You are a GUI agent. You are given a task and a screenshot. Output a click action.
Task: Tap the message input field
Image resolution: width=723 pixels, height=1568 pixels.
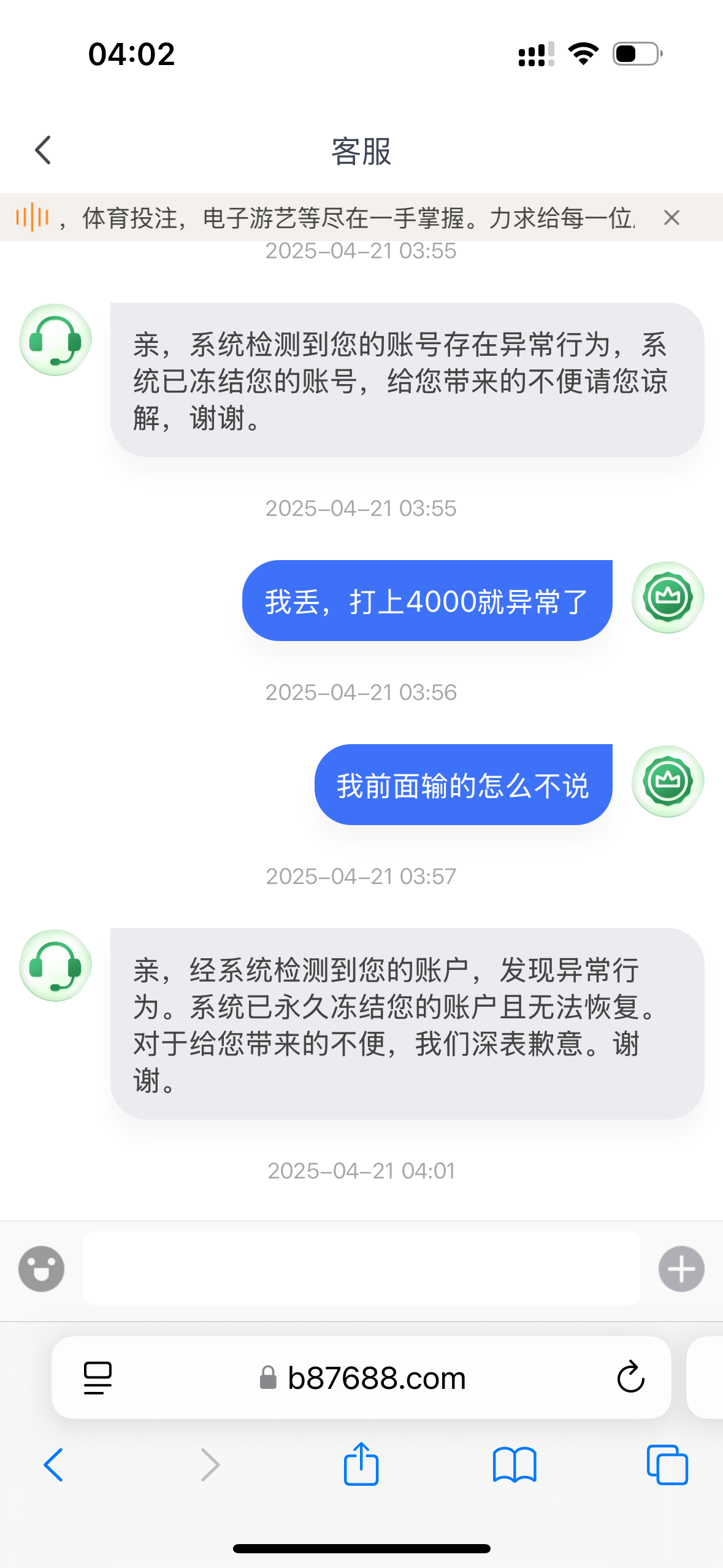tap(361, 1268)
